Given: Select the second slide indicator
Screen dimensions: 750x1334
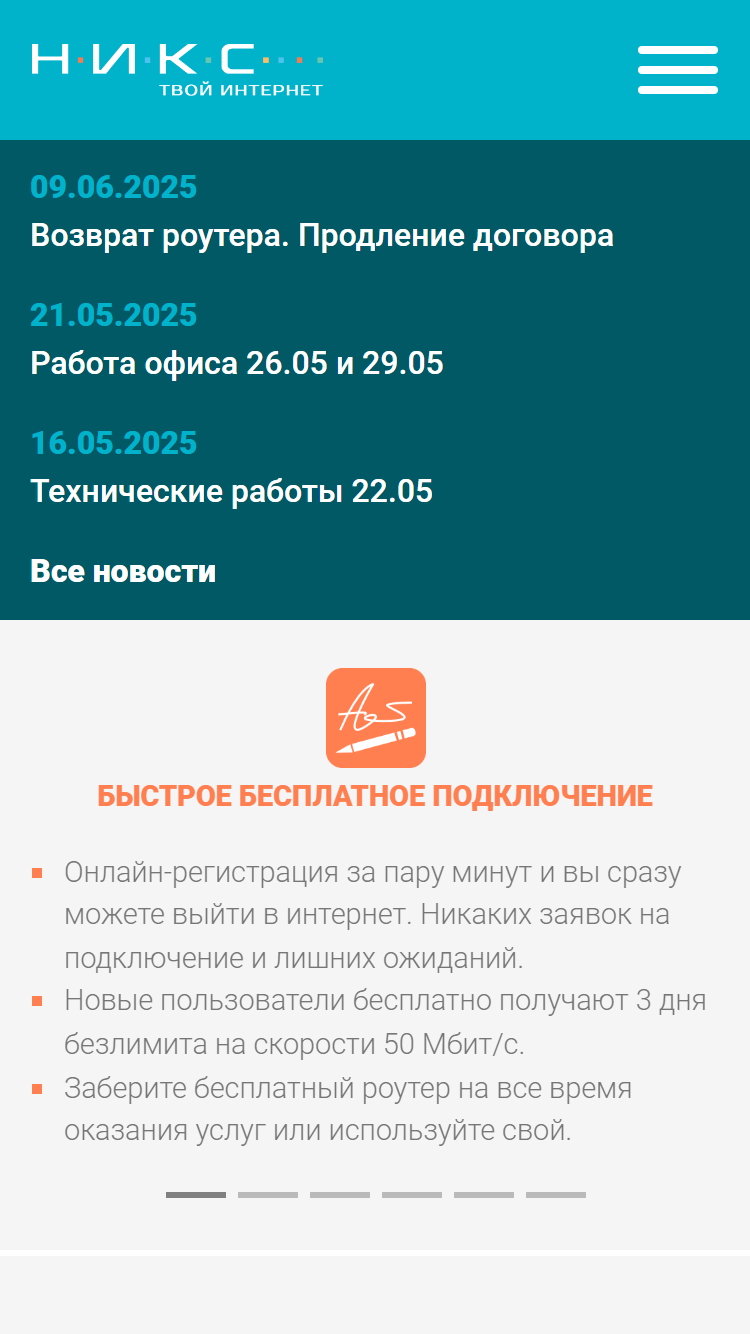Looking at the screenshot, I should click(x=268, y=1195).
